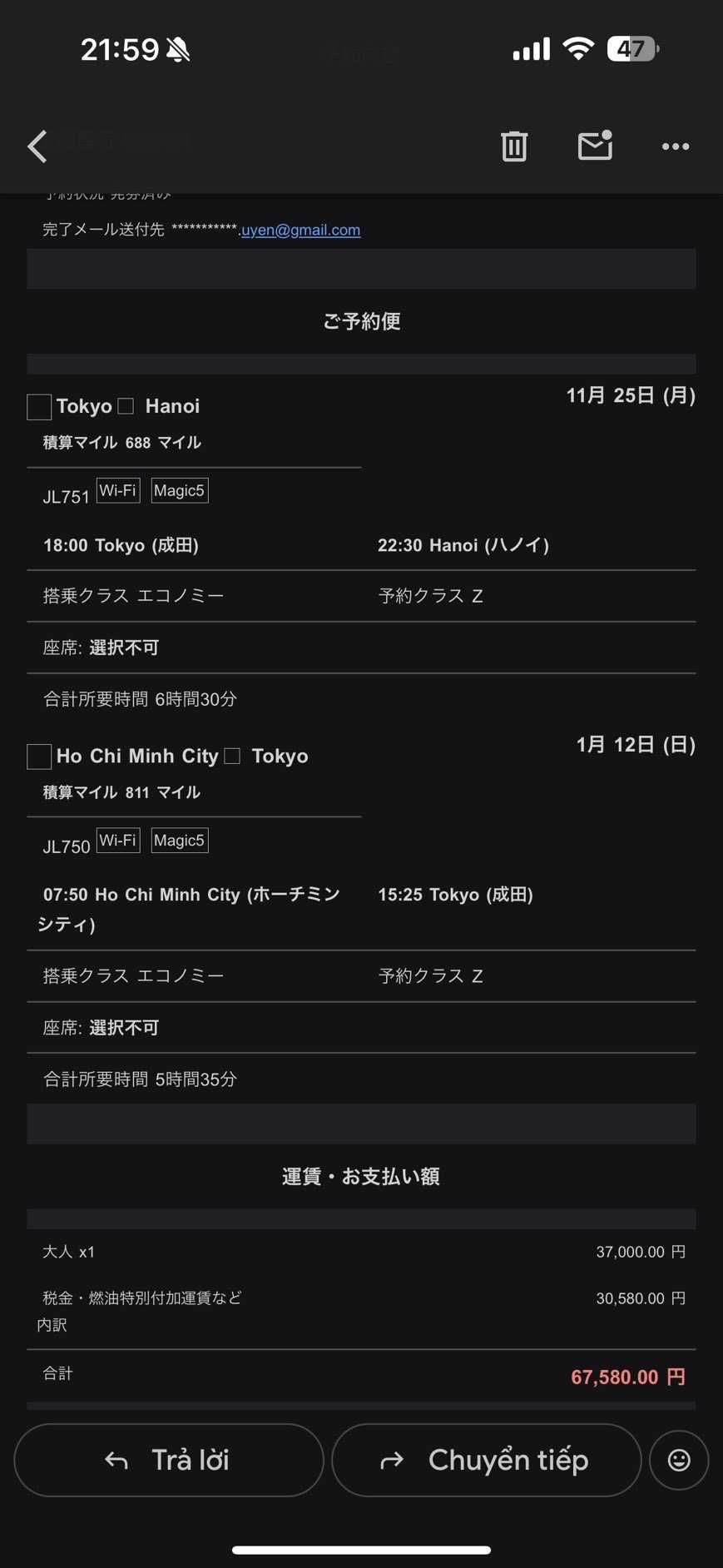Tap Trả lời to reply
Screen dimensions: 723x1568
[169, 1460]
